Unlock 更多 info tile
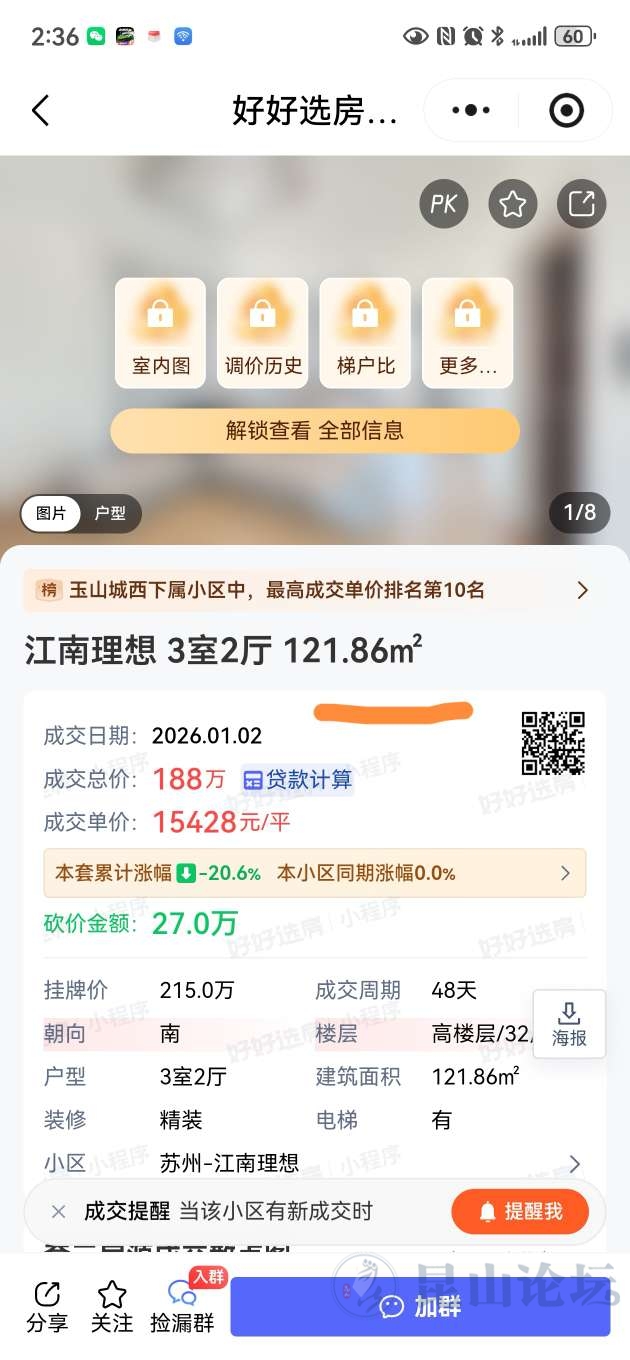Screen dimensions: 630x1360 pos(467,332)
